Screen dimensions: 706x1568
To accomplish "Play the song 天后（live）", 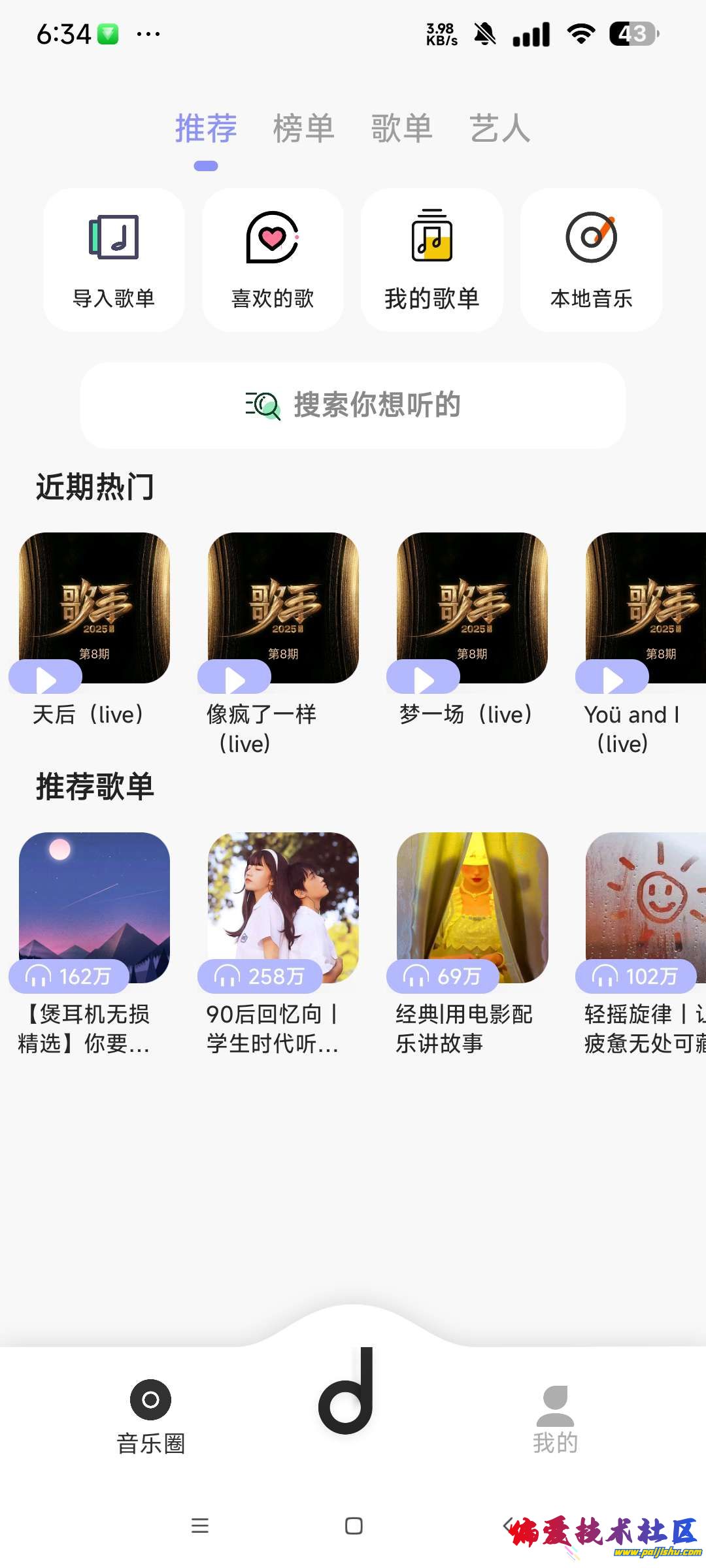I will [46, 678].
